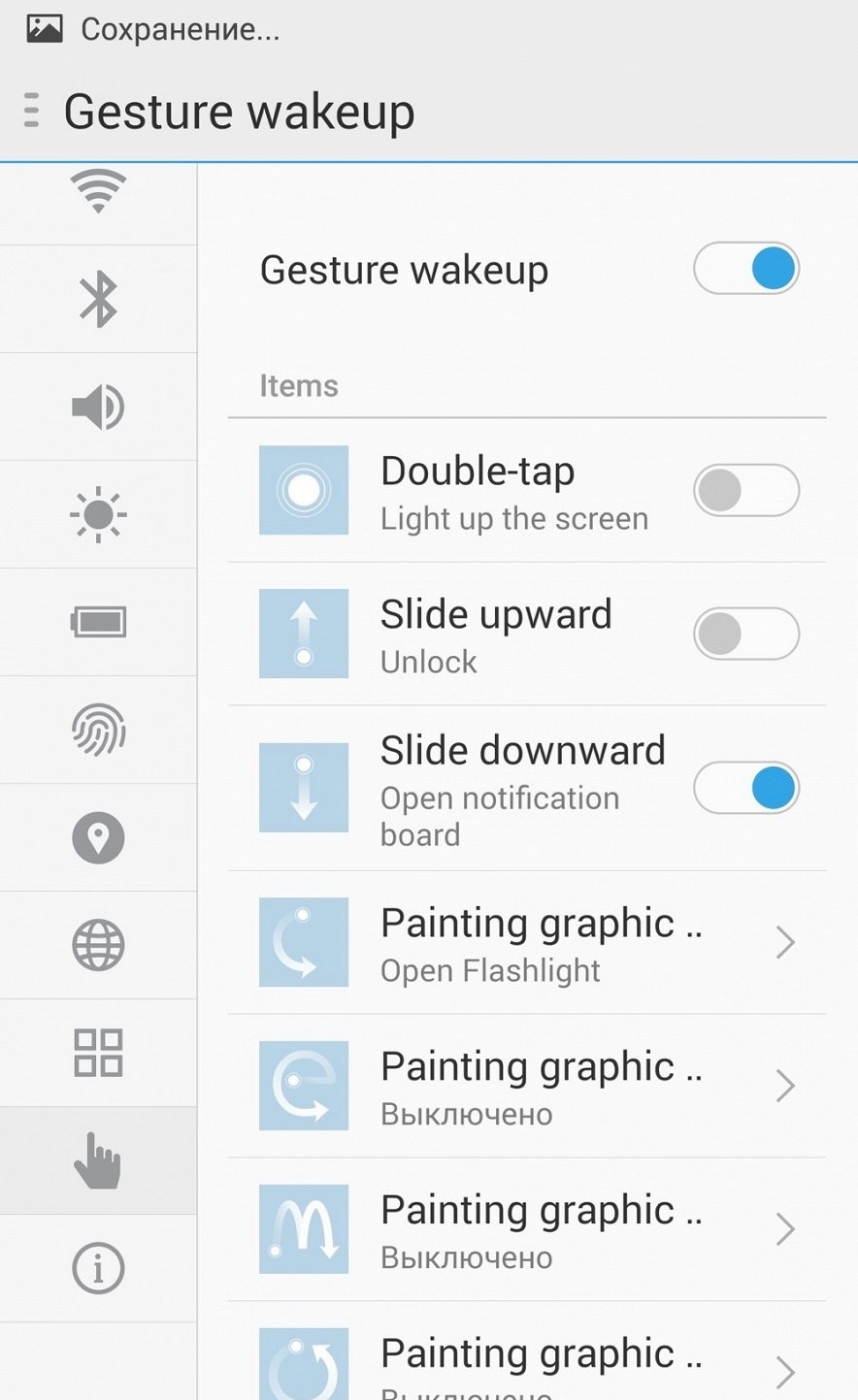Image resolution: width=858 pixels, height=1400 pixels.
Task: Disable Slide downward notification board gesture
Action: coord(745,787)
